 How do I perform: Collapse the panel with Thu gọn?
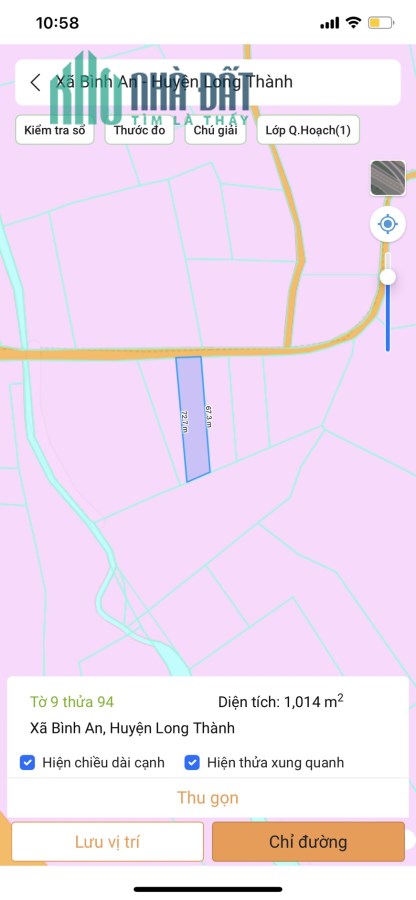pos(208,798)
